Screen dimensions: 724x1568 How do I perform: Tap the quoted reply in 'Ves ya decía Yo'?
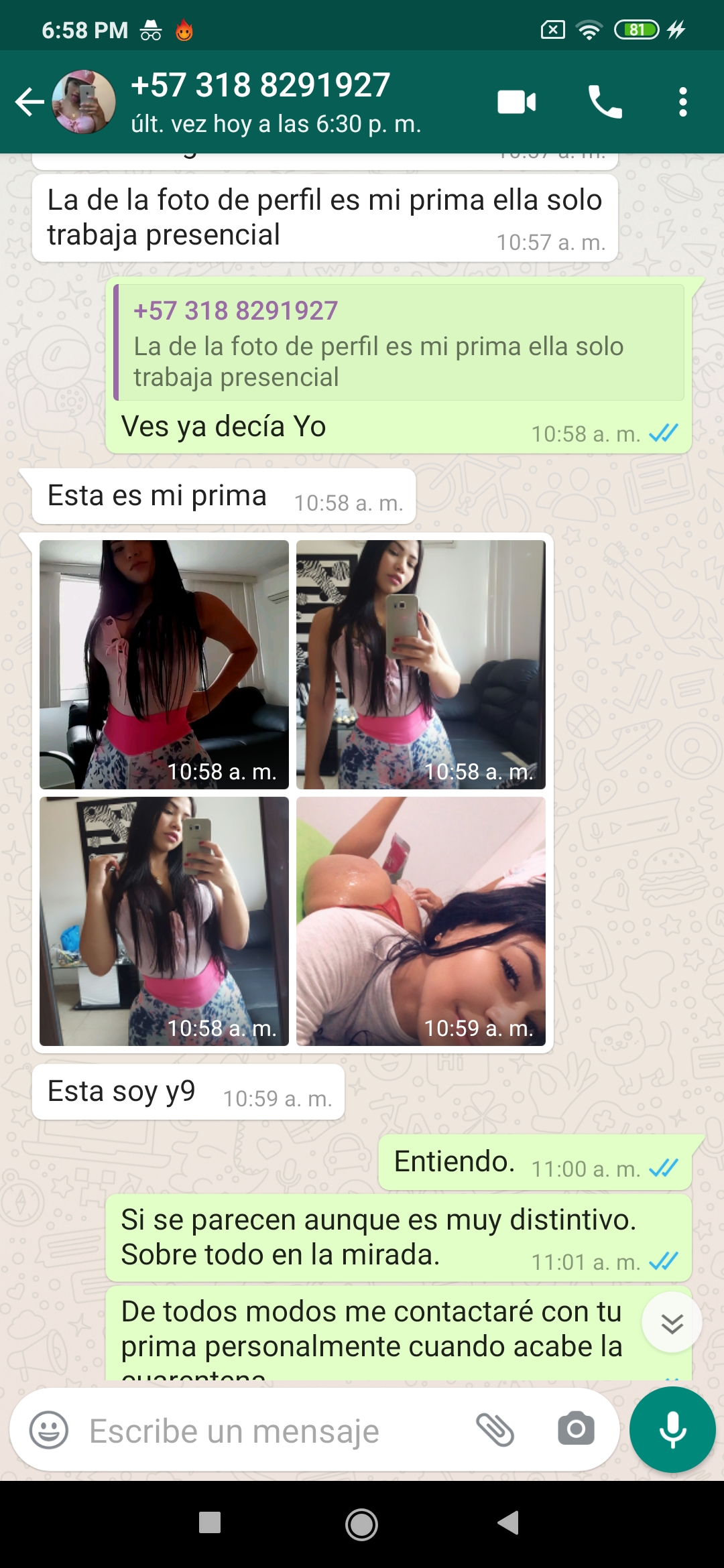400,343
